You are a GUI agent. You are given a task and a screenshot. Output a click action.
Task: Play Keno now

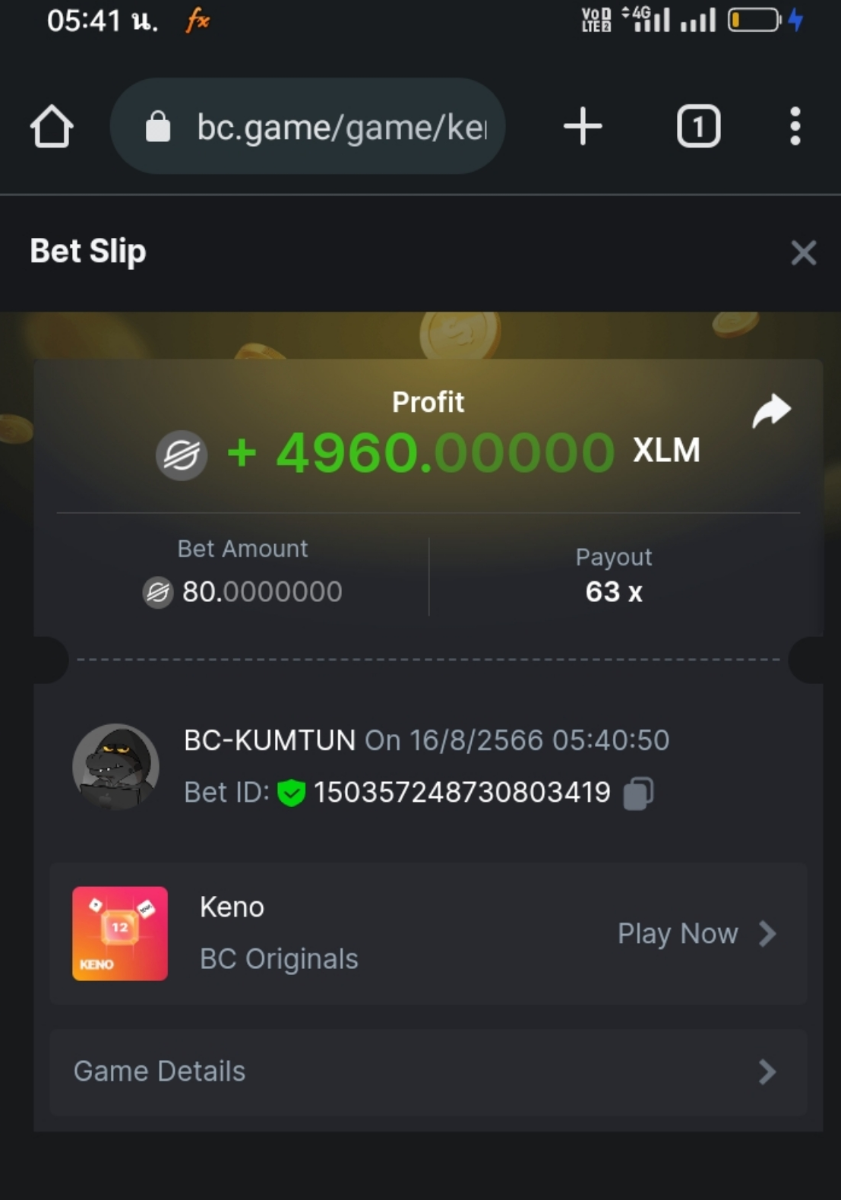click(x=696, y=934)
